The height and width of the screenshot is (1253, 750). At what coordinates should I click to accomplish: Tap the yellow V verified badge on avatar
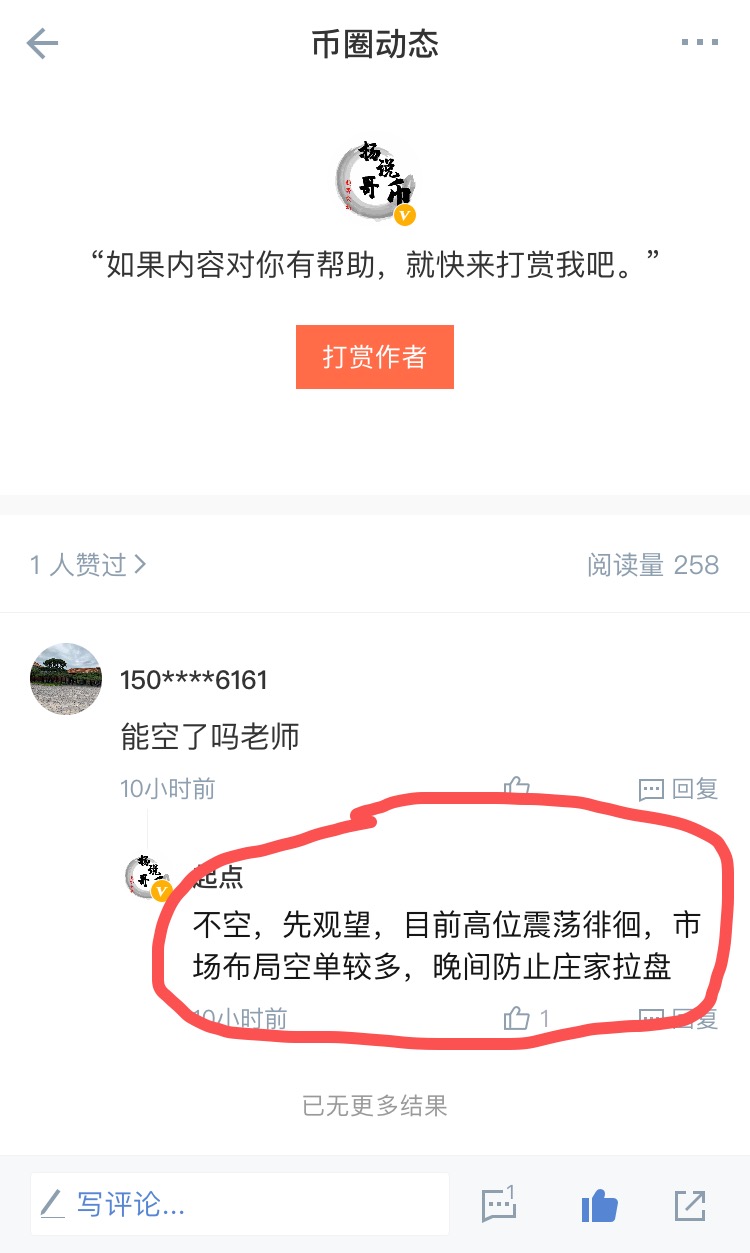[403, 213]
